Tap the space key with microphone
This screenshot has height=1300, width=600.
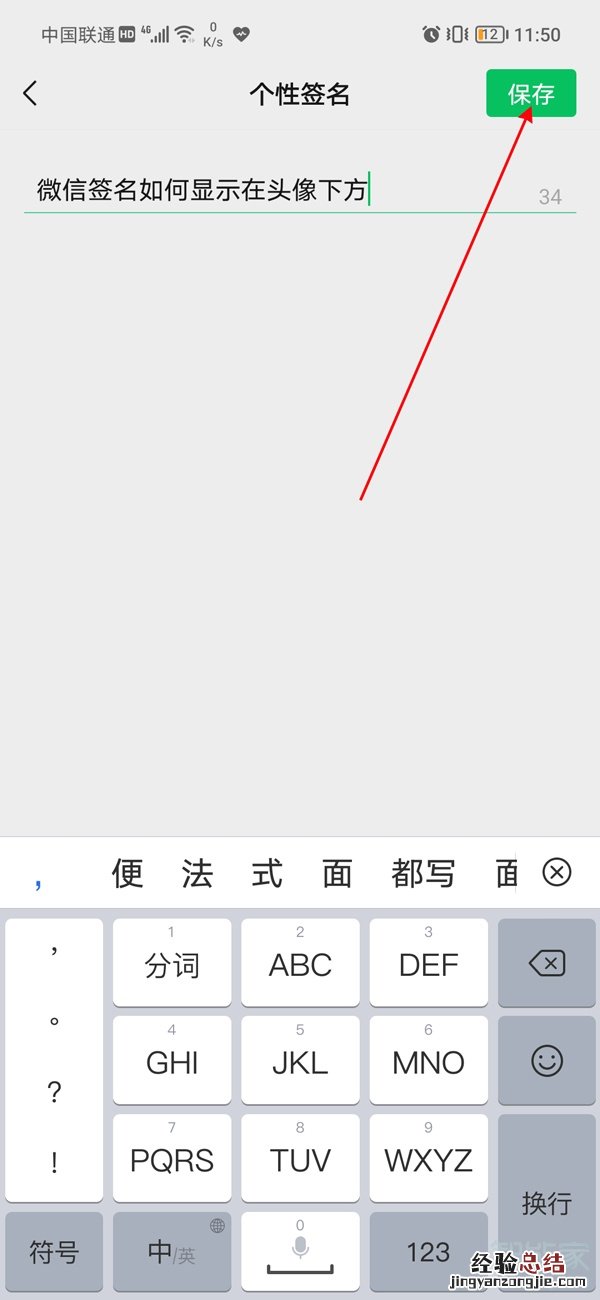(300, 1251)
